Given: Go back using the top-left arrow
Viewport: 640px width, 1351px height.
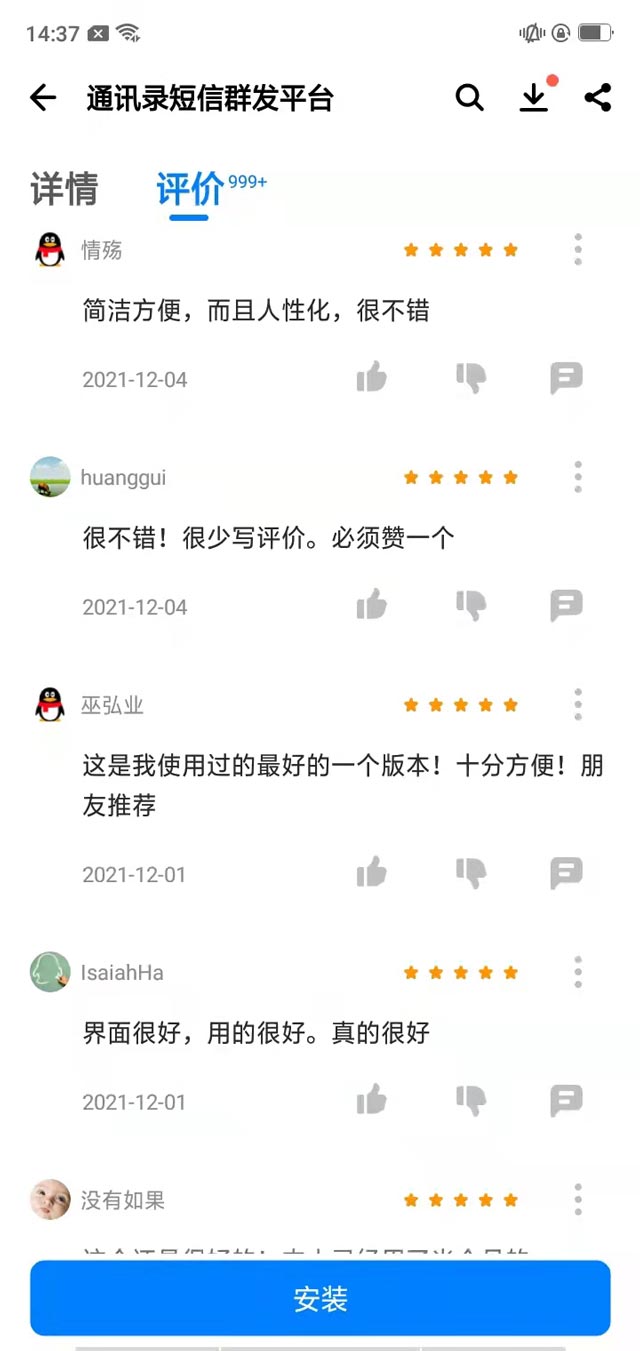Looking at the screenshot, I should coord(43,98).
